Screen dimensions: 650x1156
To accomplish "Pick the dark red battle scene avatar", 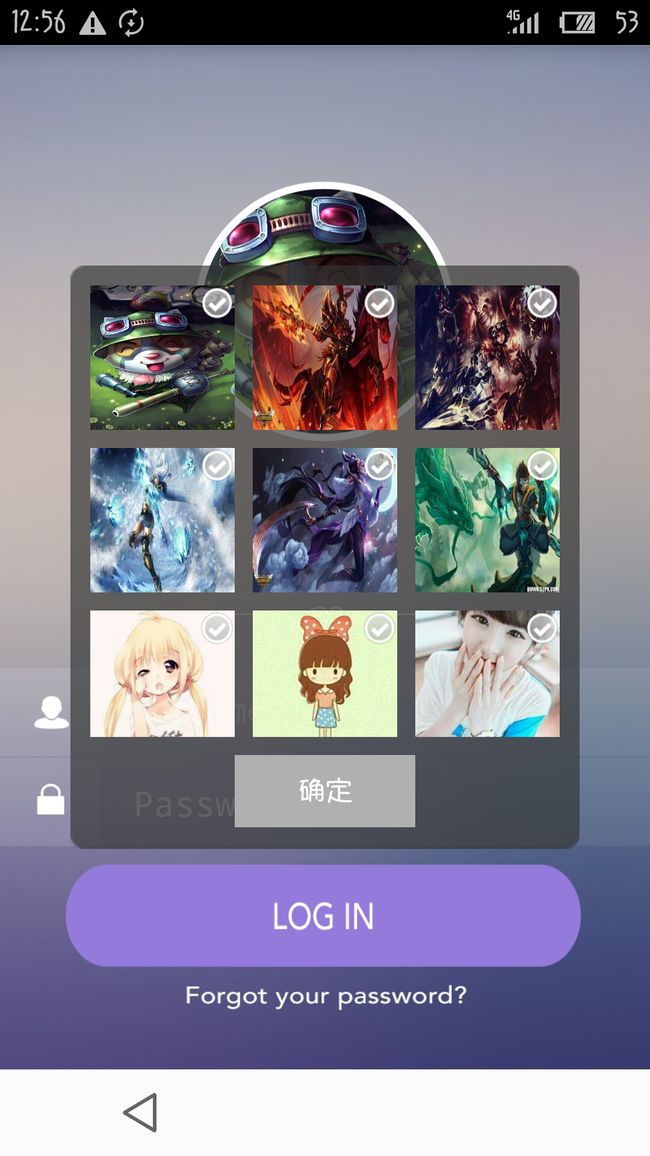I will [x=487, y=358].
